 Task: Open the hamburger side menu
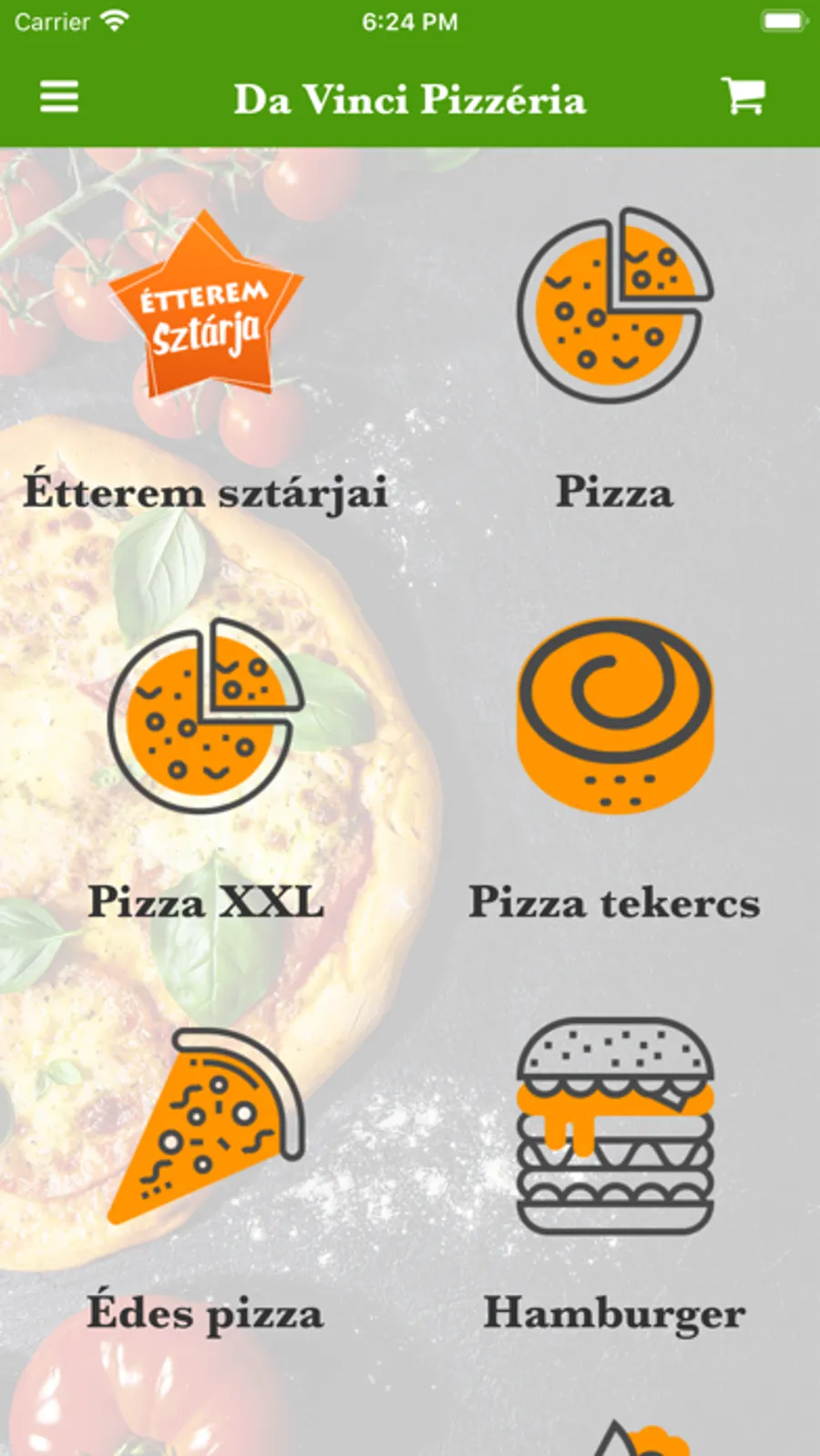coord(59,97)
